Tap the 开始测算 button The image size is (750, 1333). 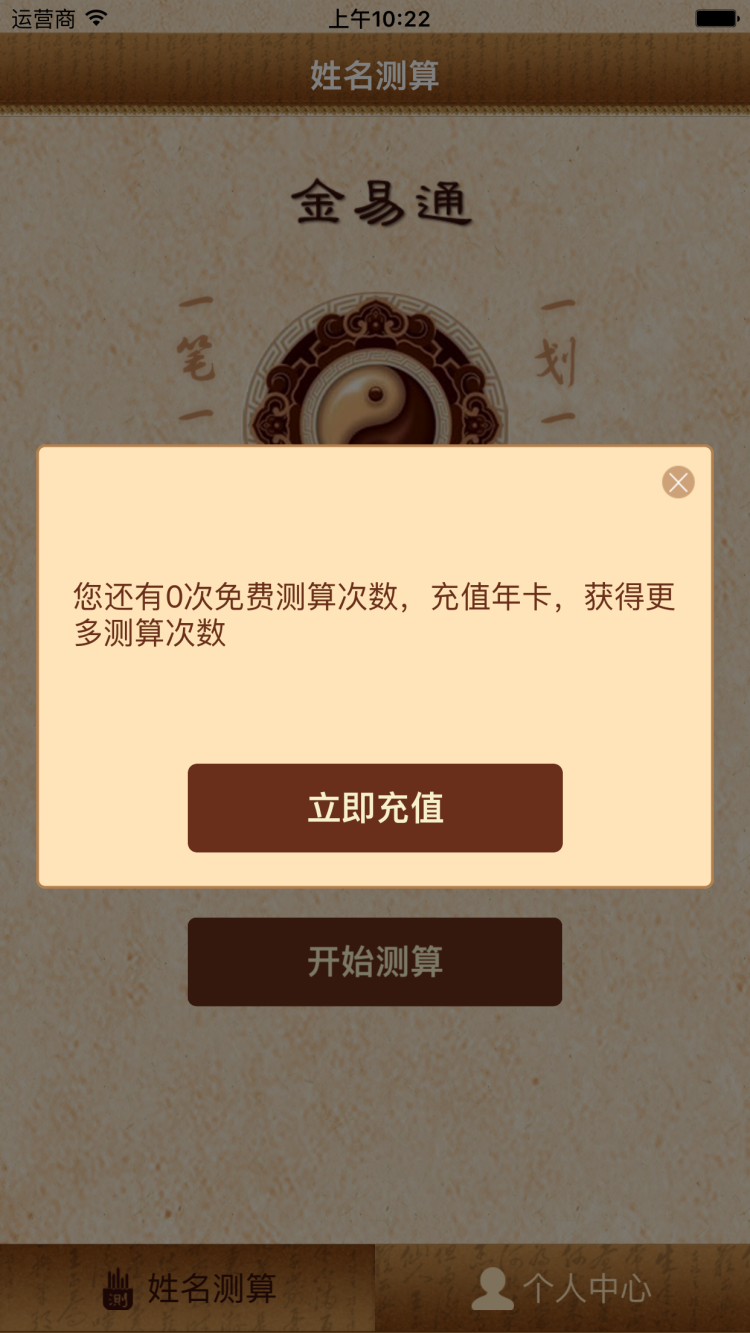[375, 962]
